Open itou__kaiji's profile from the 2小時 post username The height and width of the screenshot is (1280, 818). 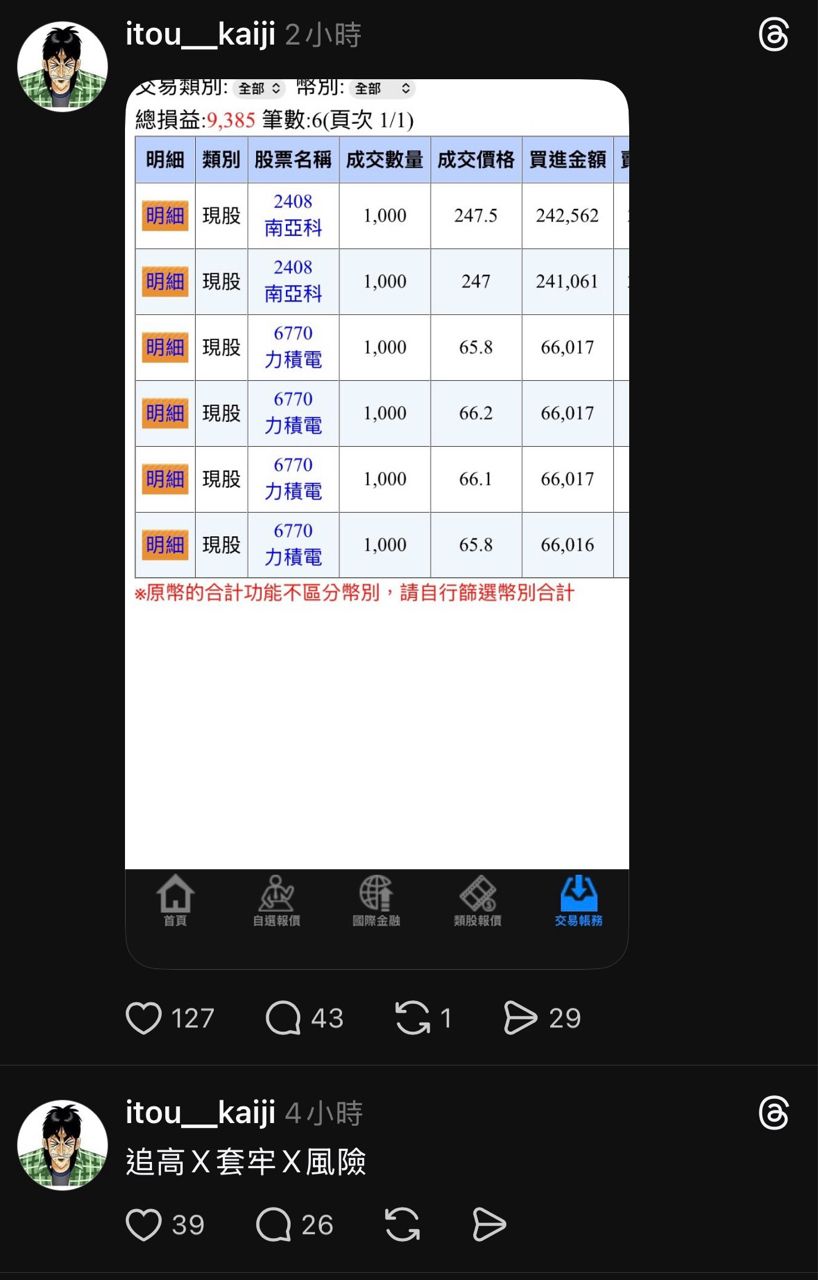(x=200, y=35)
